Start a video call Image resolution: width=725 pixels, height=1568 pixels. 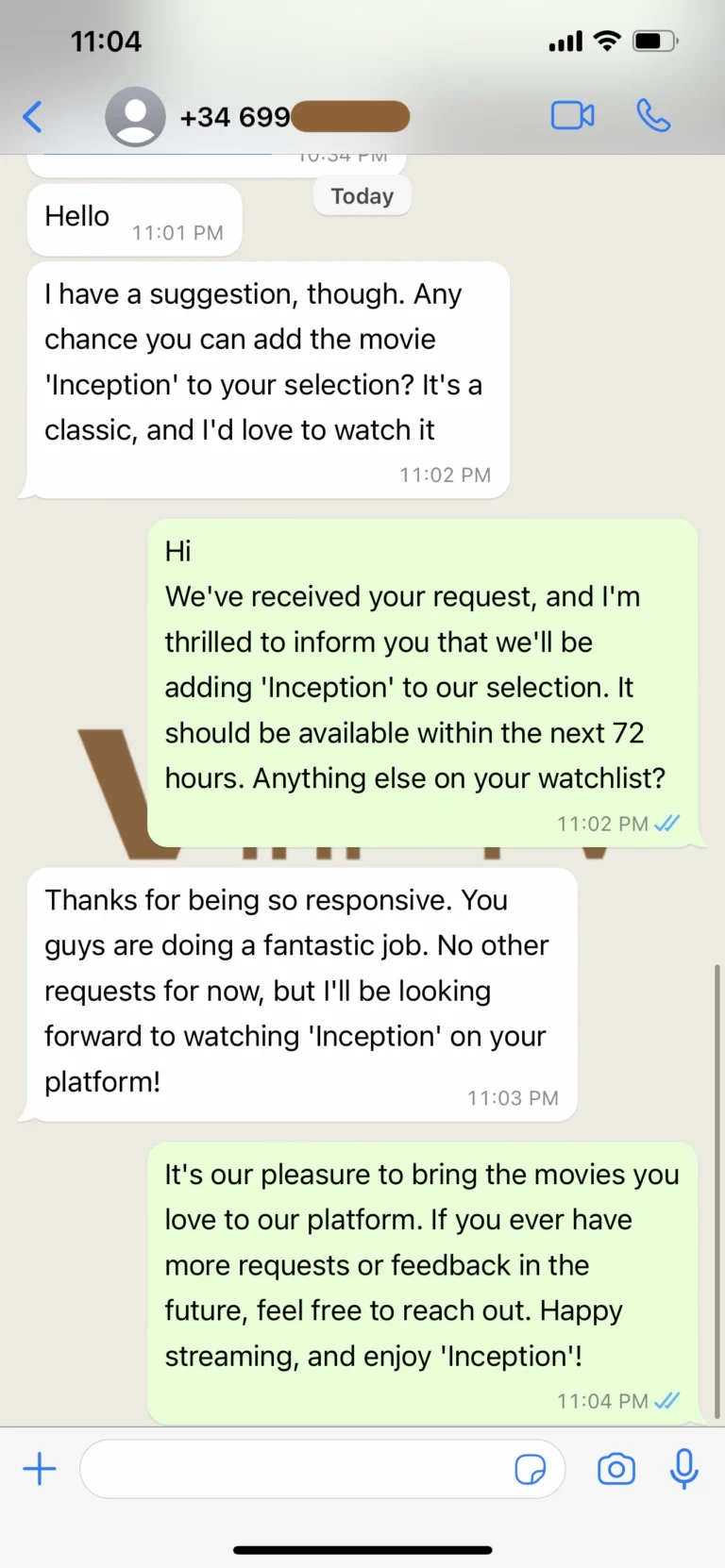click(x=572, y=116)
